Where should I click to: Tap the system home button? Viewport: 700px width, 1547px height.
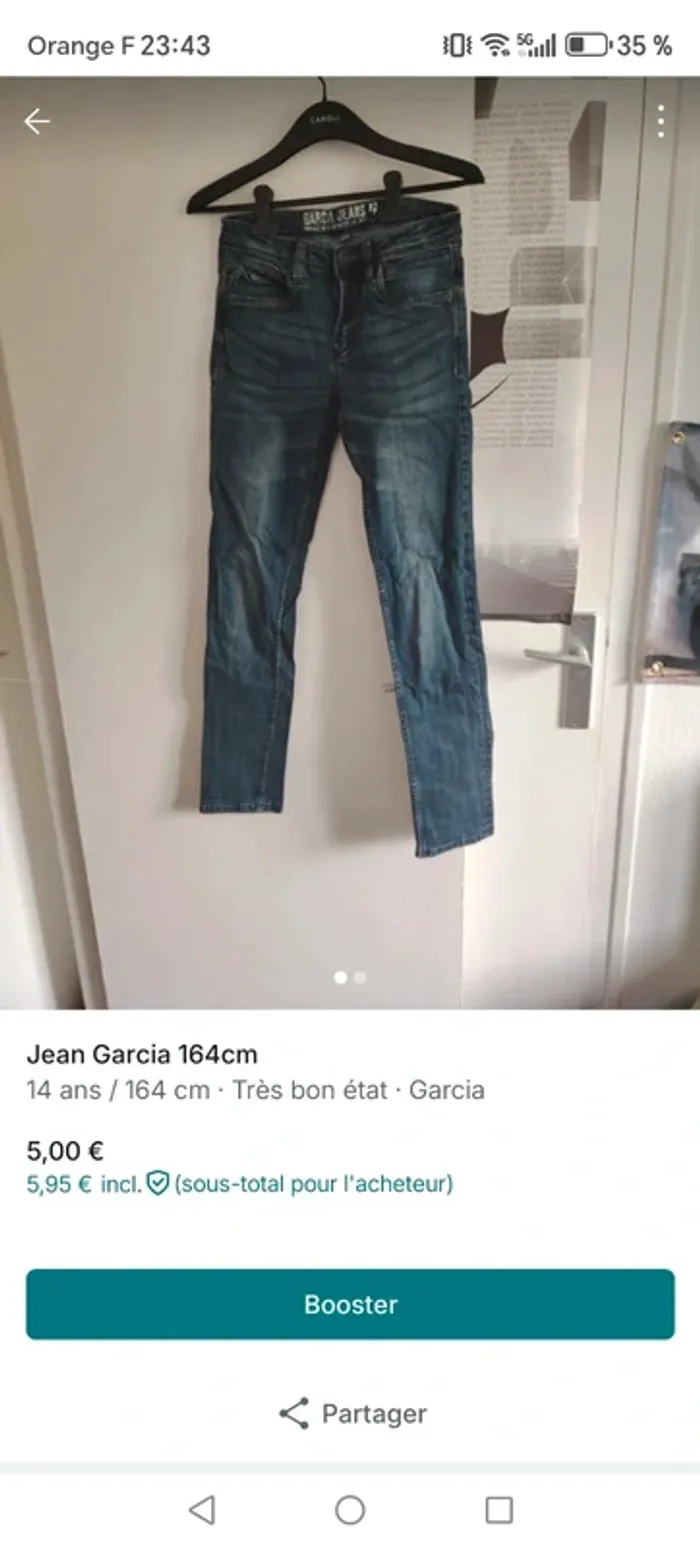pyautogui.click(x=350, y=1510)
